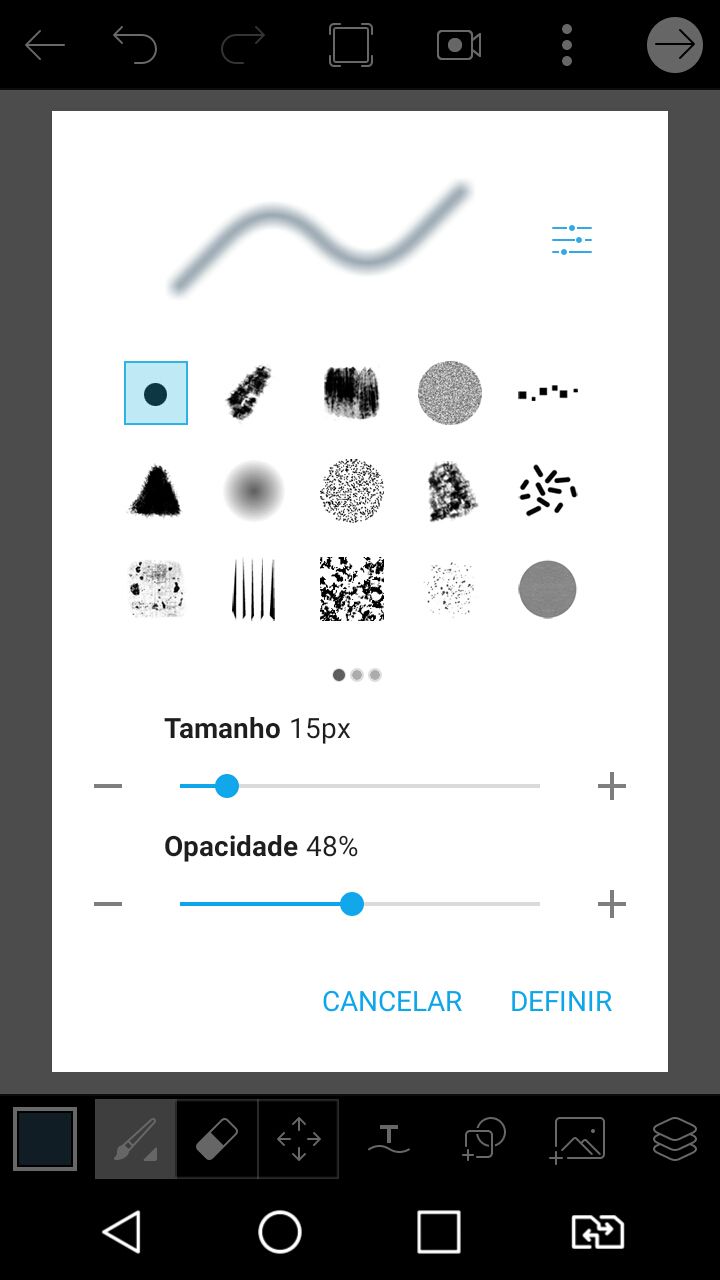
Task: Pick the four vertical strokes brush
Action: coord(253,589)
